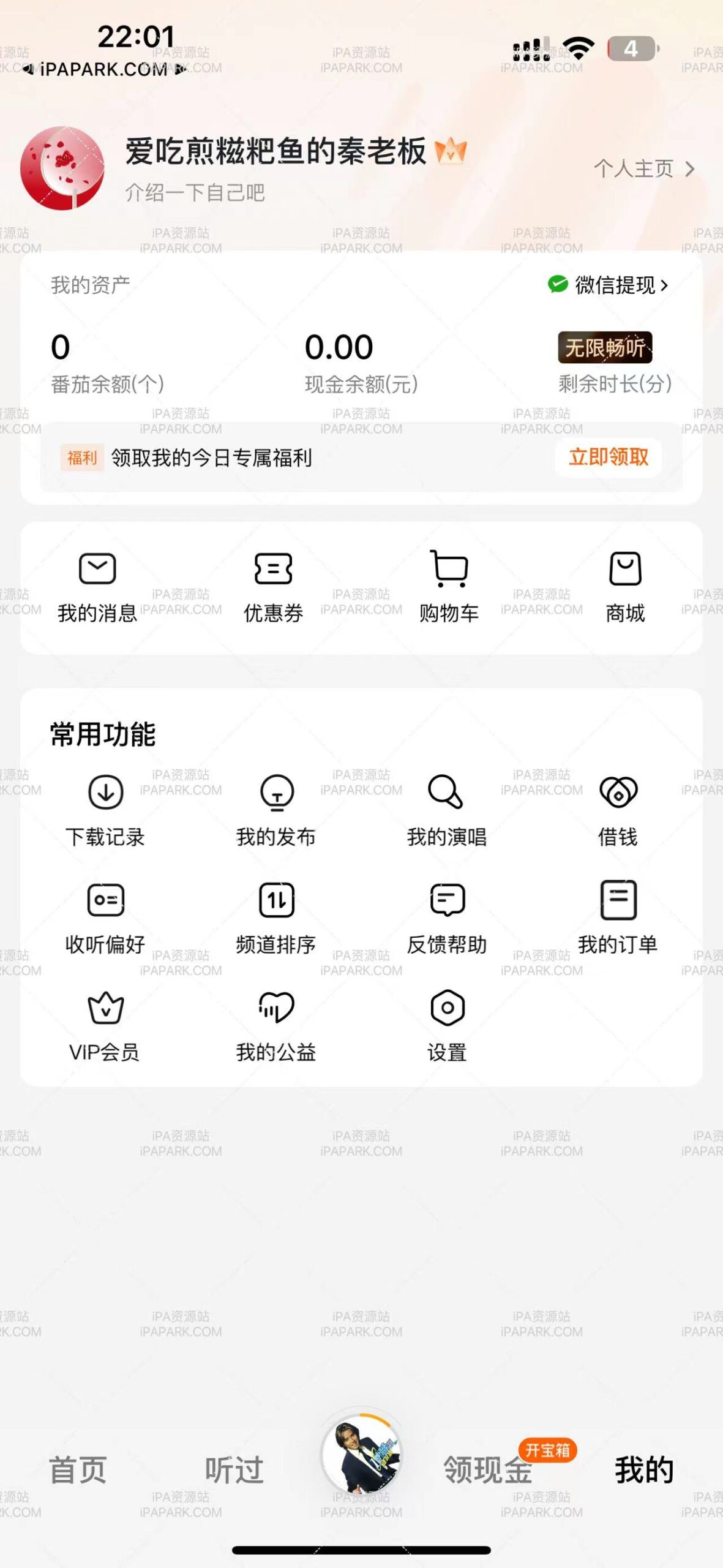Open the 商城 mall
The width and height of the screenshot is (723, 1568).
(623, 586)
